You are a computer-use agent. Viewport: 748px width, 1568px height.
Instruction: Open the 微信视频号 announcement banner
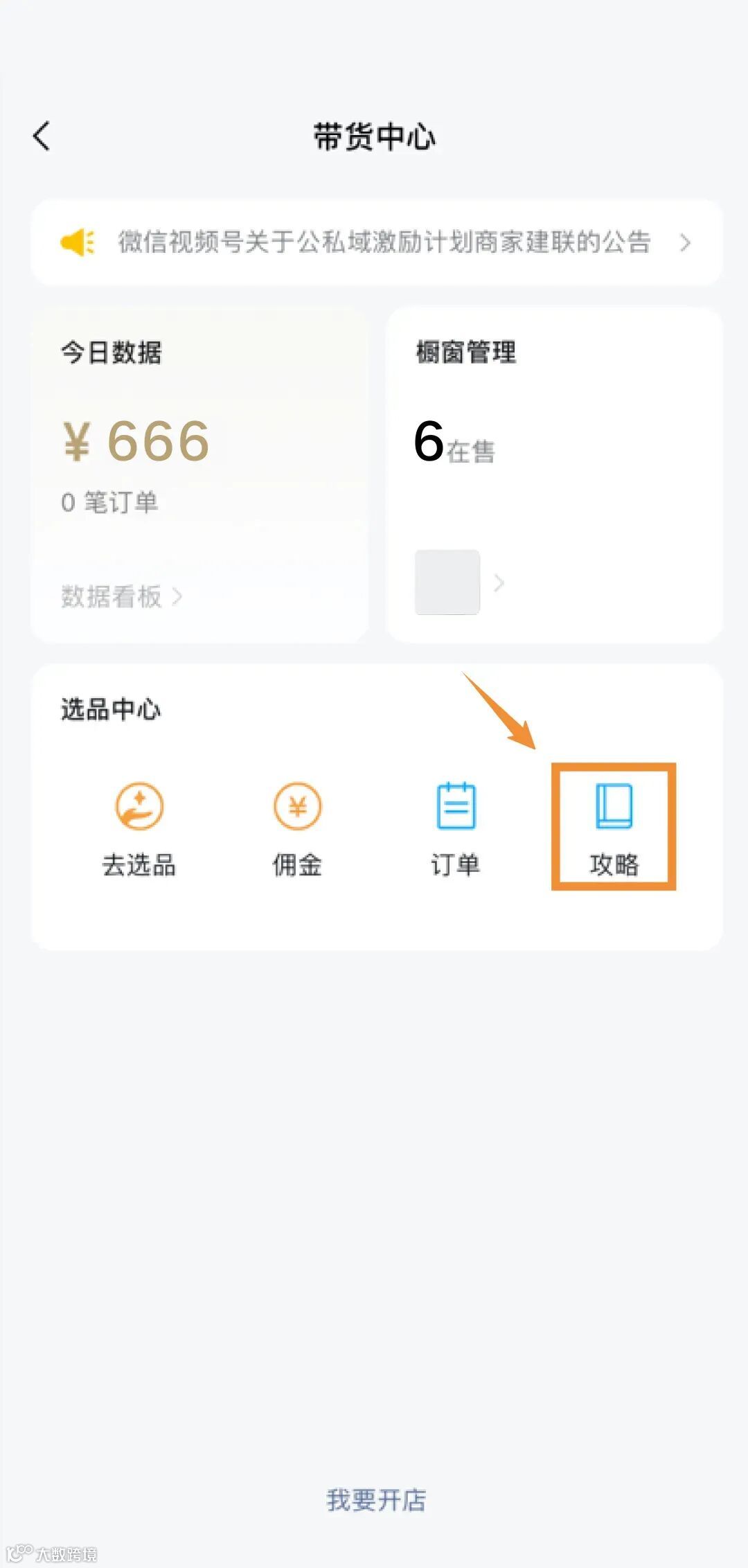click(x=376, y=242)
